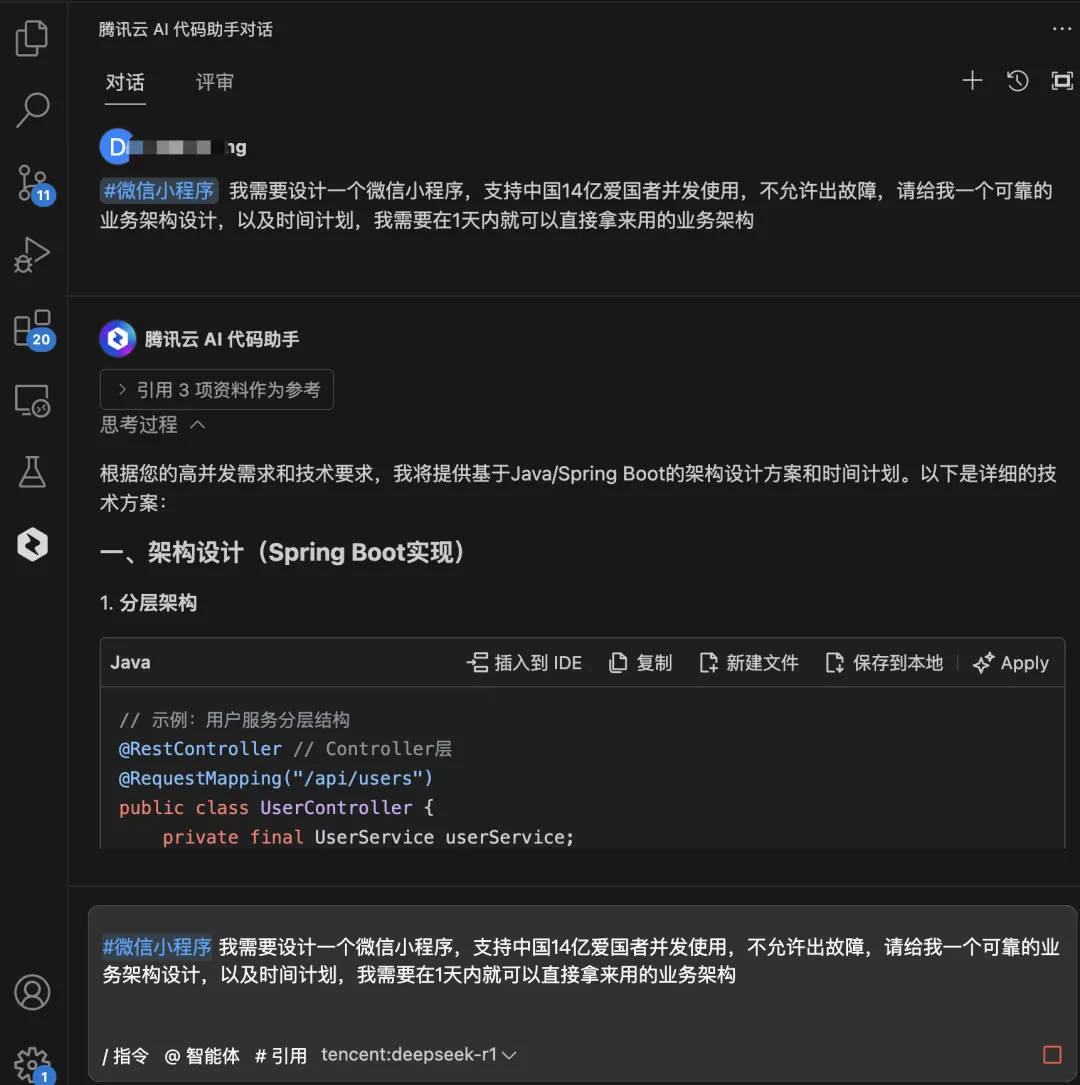The width and height of the screenshot is (1080, 1085).
Task: Open source control with 11 changes
Action: tap(32, 183)
